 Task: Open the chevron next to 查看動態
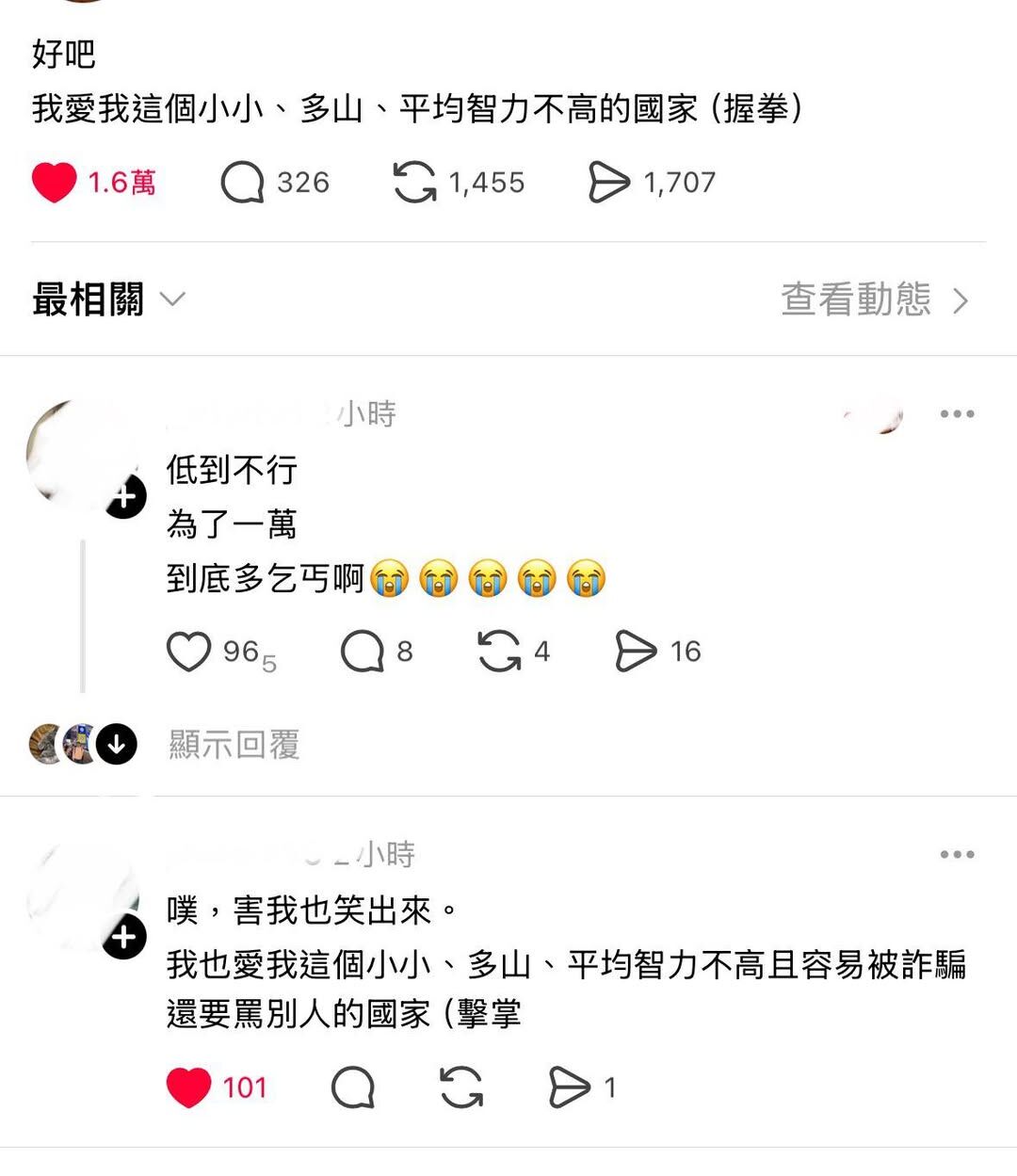[x=962, y=300]
